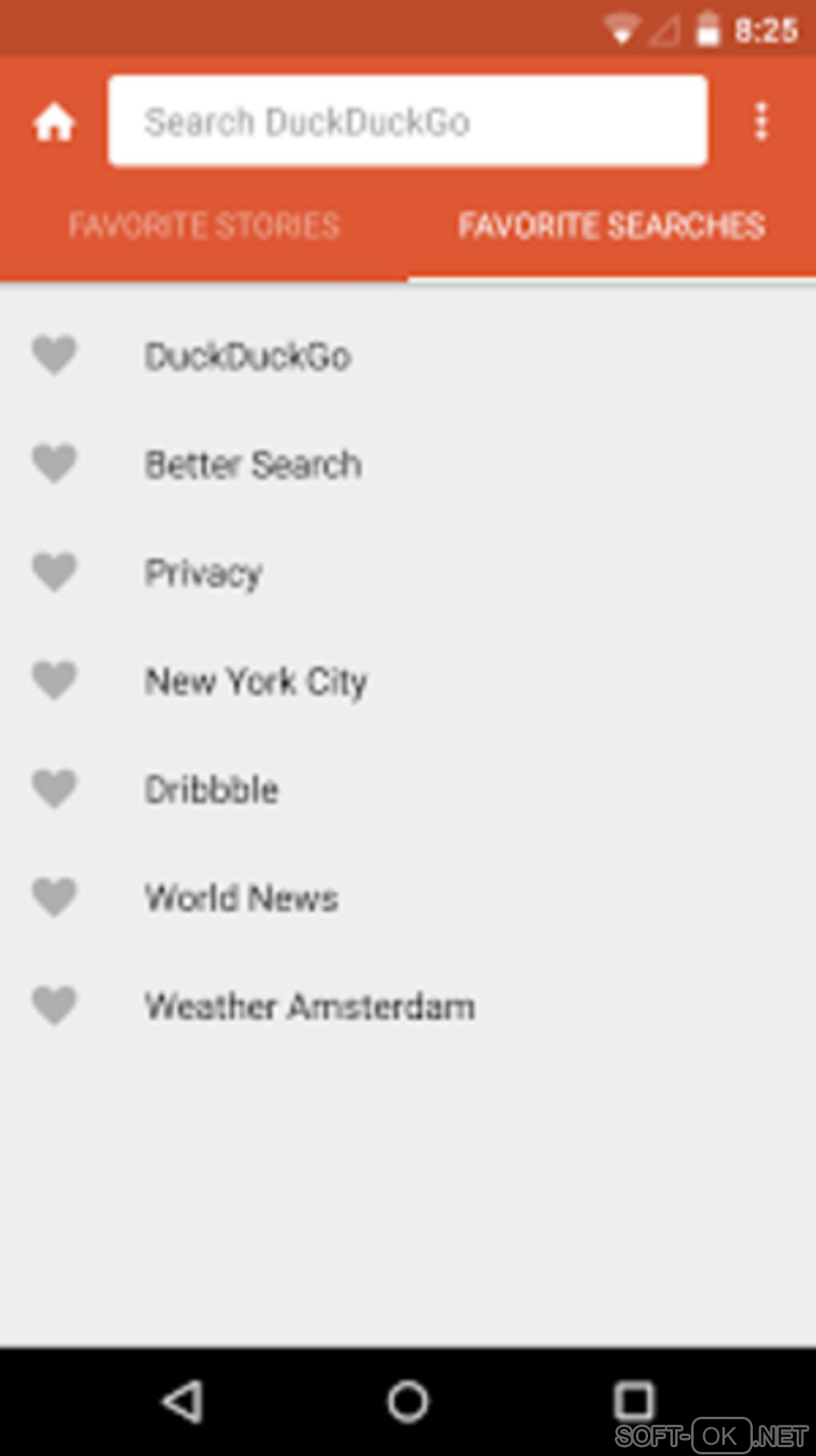Screen dimensions: 816x1456
Task: Open the New York City search
Action: coord(256,682)
